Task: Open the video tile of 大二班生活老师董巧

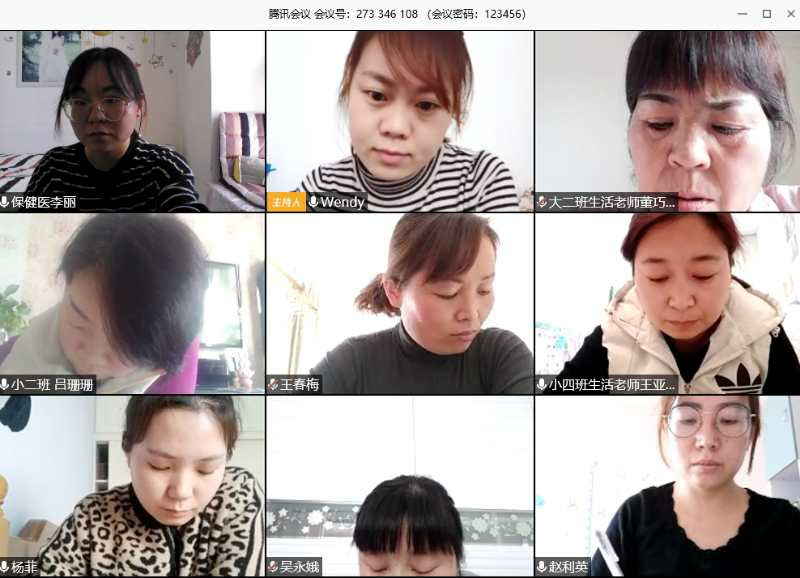Action: 667,120
